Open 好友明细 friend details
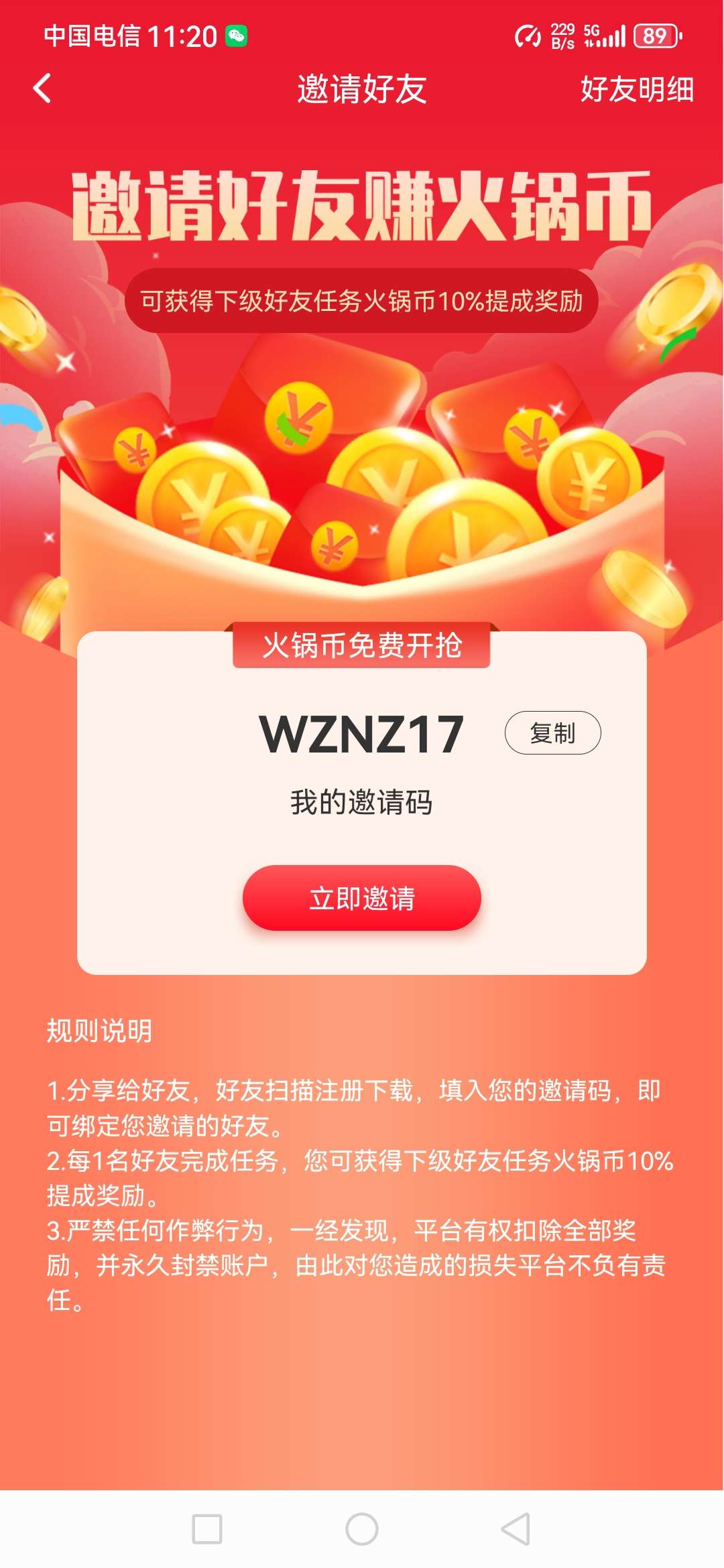This screenshot has height=1568, width=724. (x=636, y=89)
